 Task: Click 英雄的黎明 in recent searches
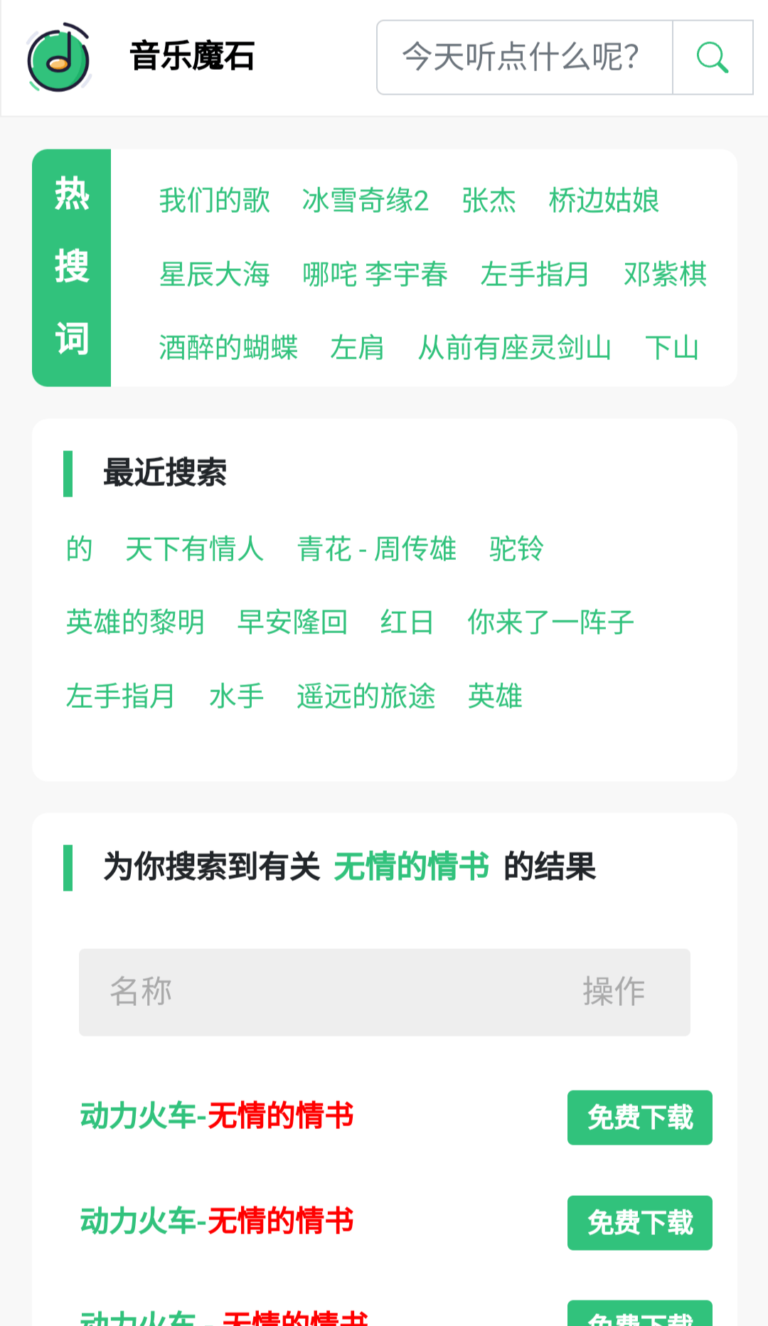pos(135,622)
